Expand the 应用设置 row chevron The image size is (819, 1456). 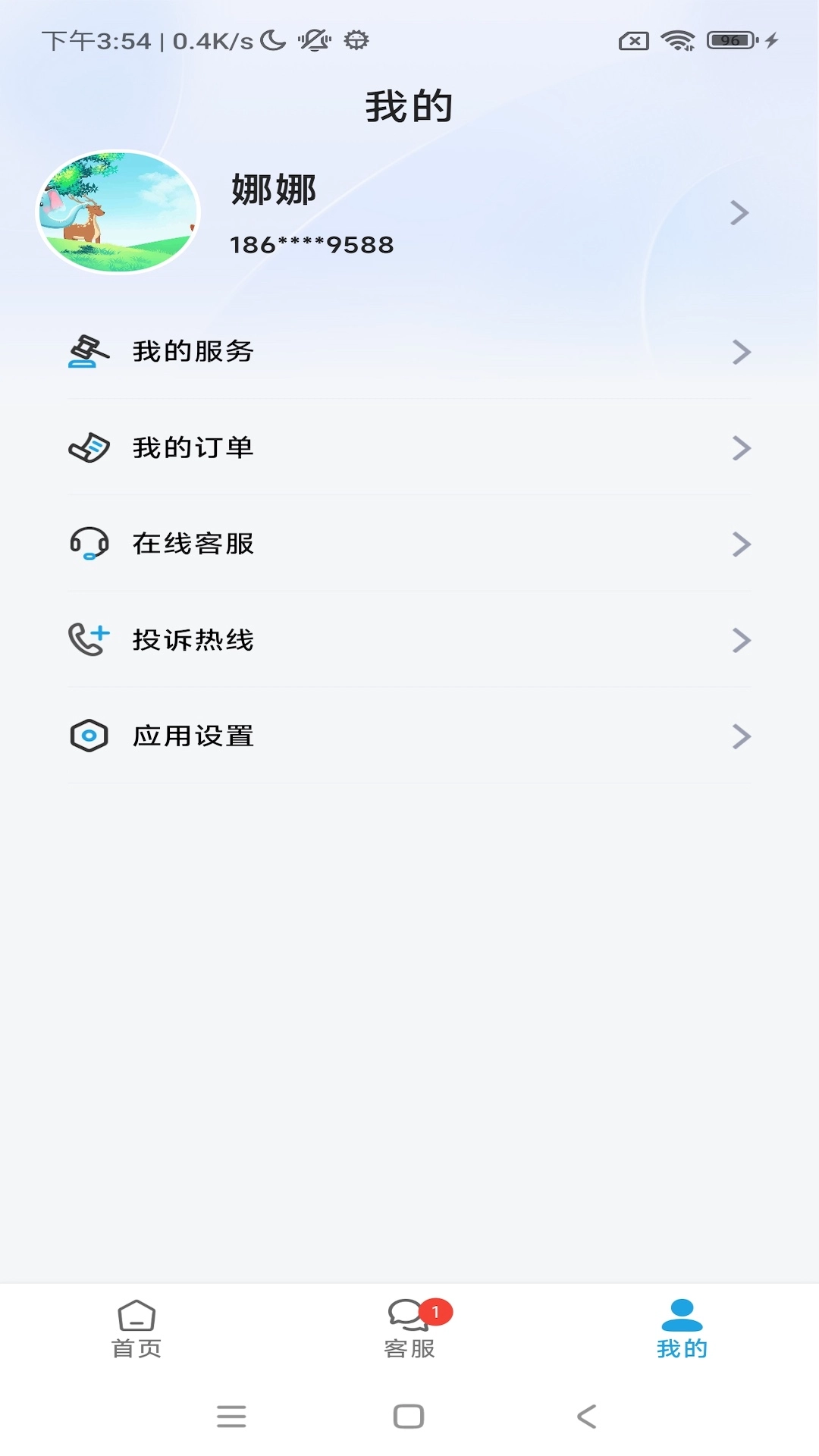tap(739, 736)
